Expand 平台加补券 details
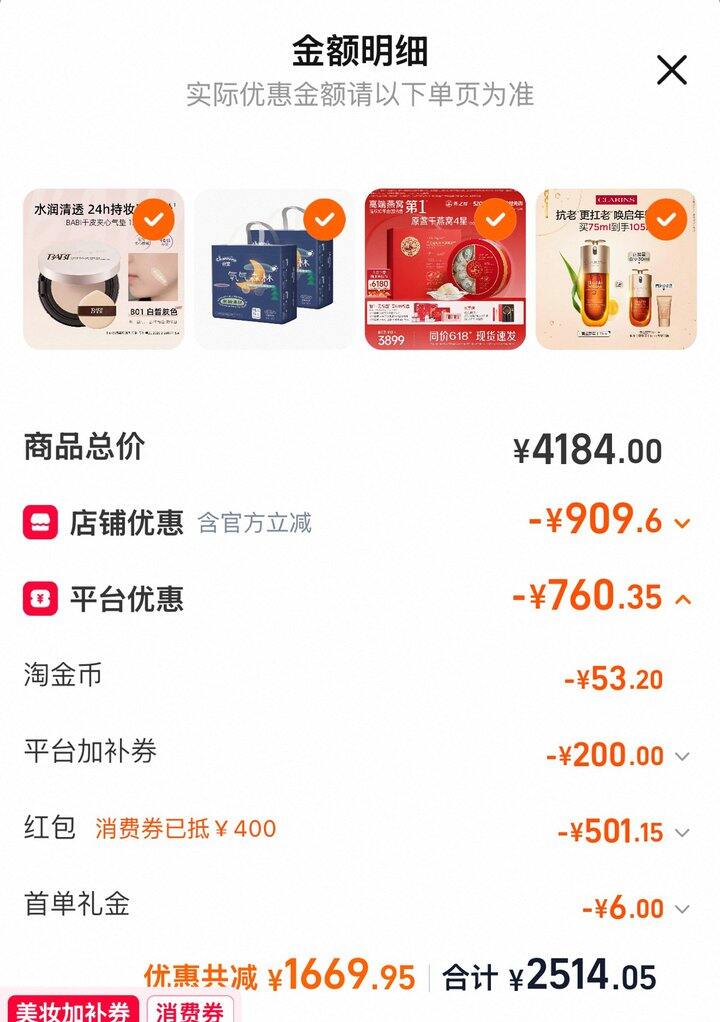The width and height of the screenshot is (720, 1022). click(x=682, y=757)
